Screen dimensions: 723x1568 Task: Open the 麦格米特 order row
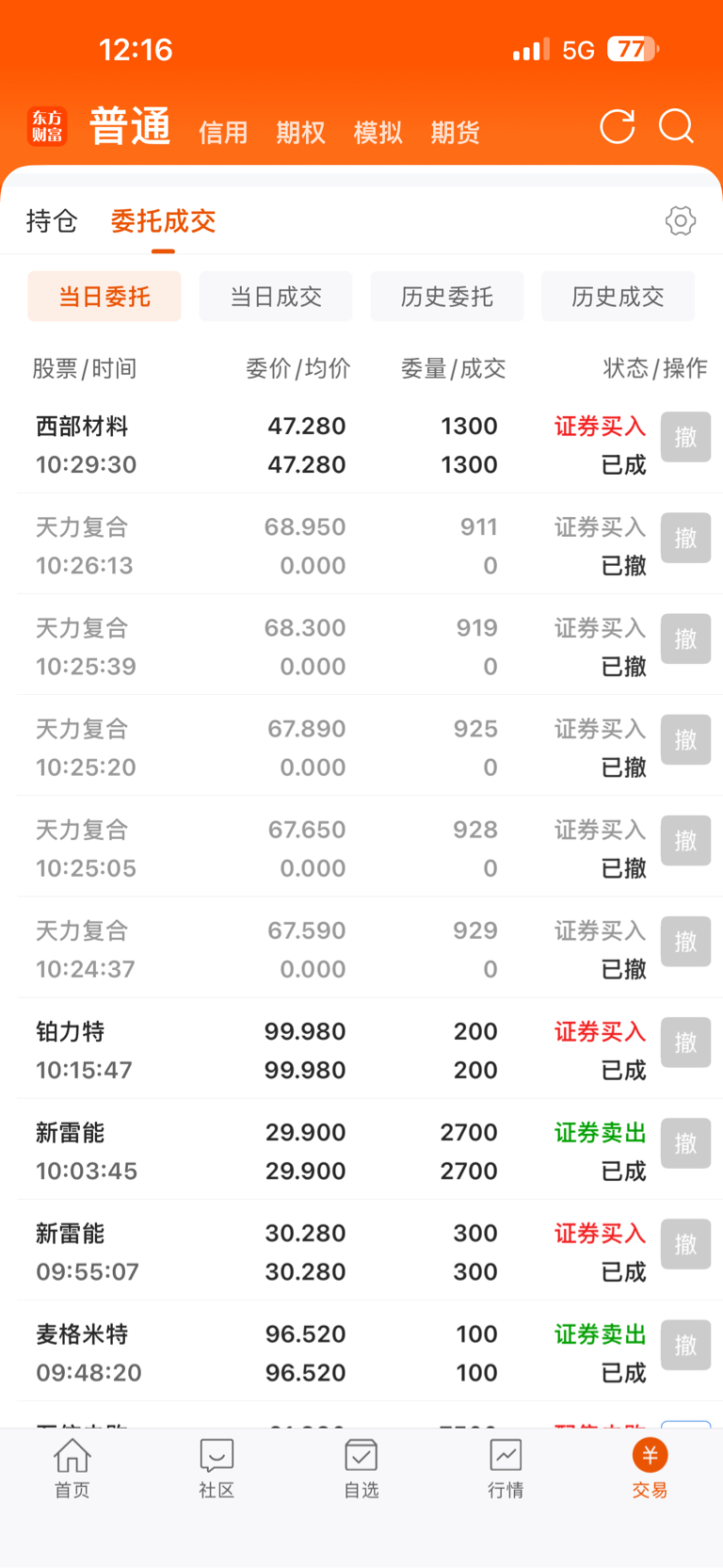click(361, 1352)
